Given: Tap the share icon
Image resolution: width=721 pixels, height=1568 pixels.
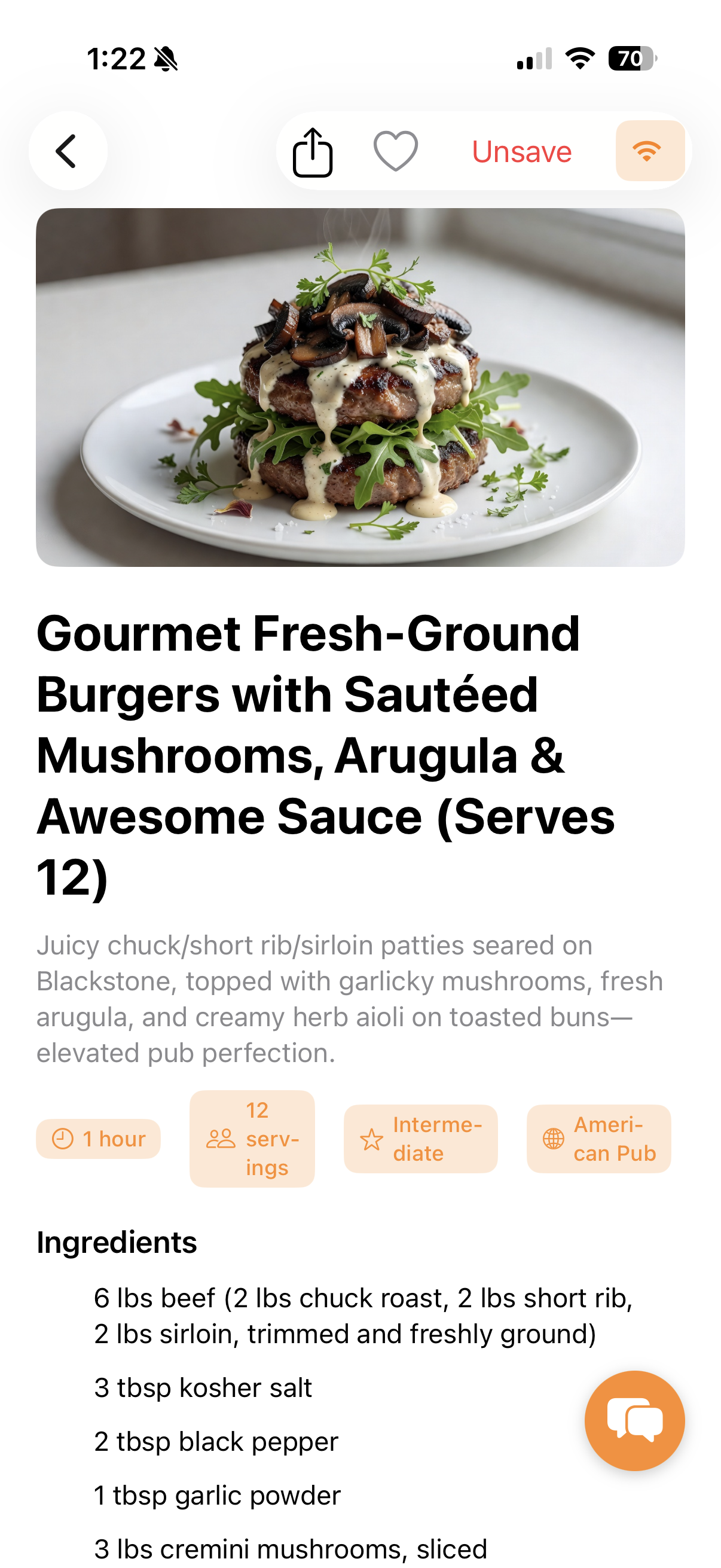Looking at the screenshot, I should click(x=314, y=151).
